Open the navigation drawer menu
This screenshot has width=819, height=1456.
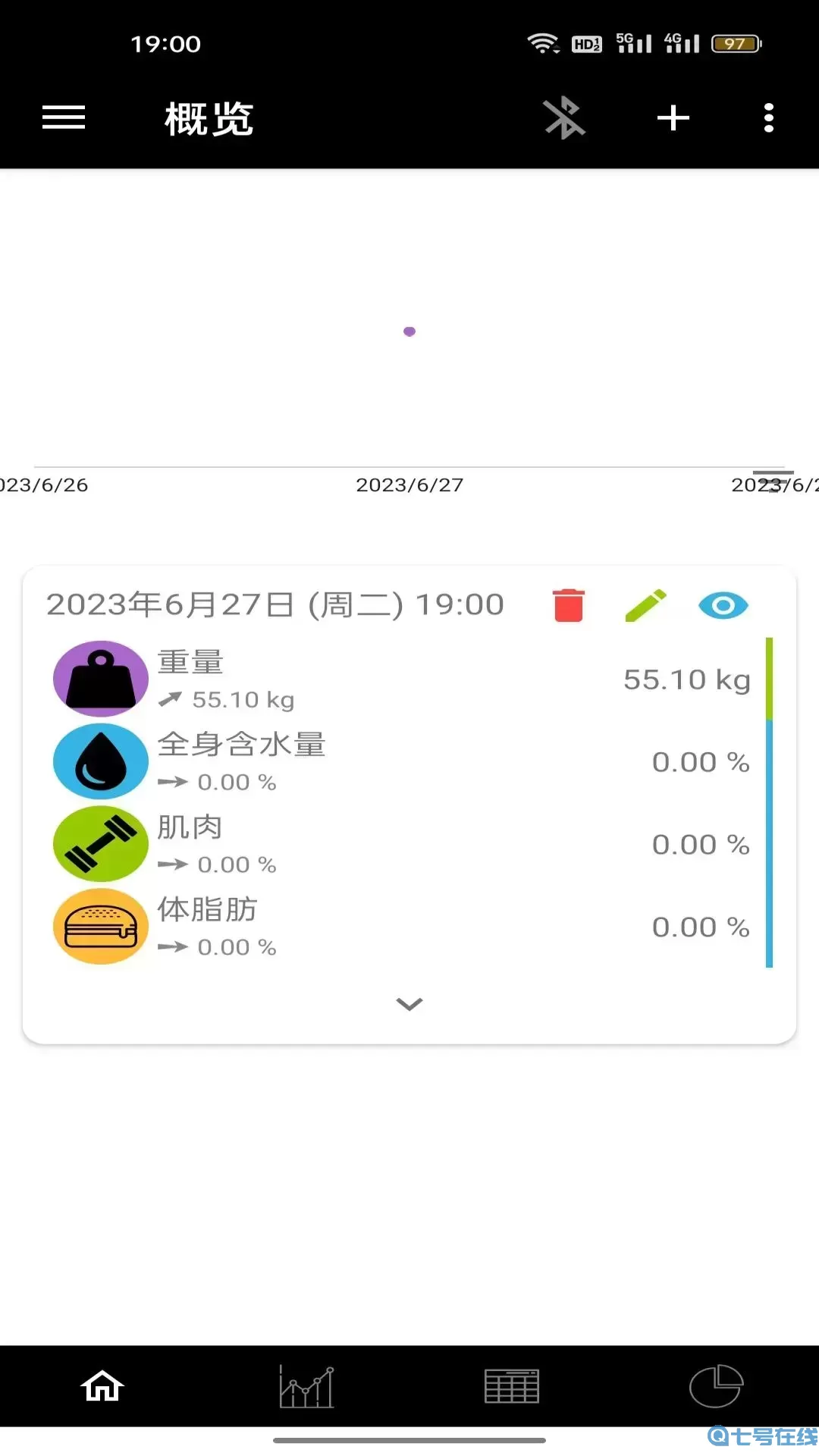coord(63,118)
